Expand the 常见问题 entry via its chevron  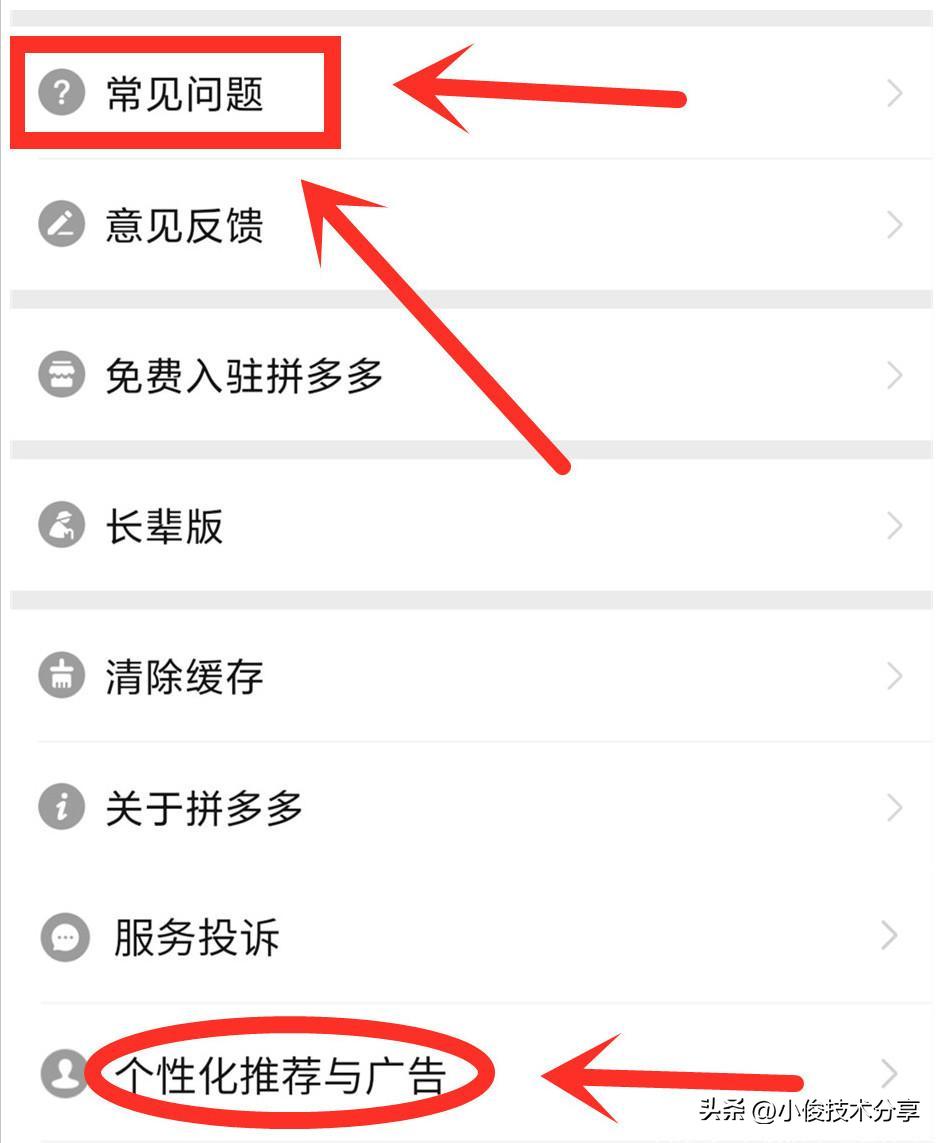893,95
